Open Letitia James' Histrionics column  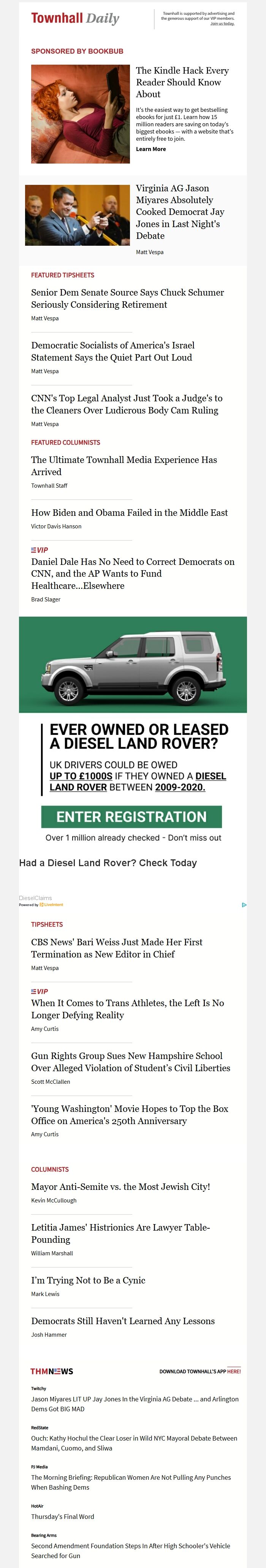[x=120, y=1233]
